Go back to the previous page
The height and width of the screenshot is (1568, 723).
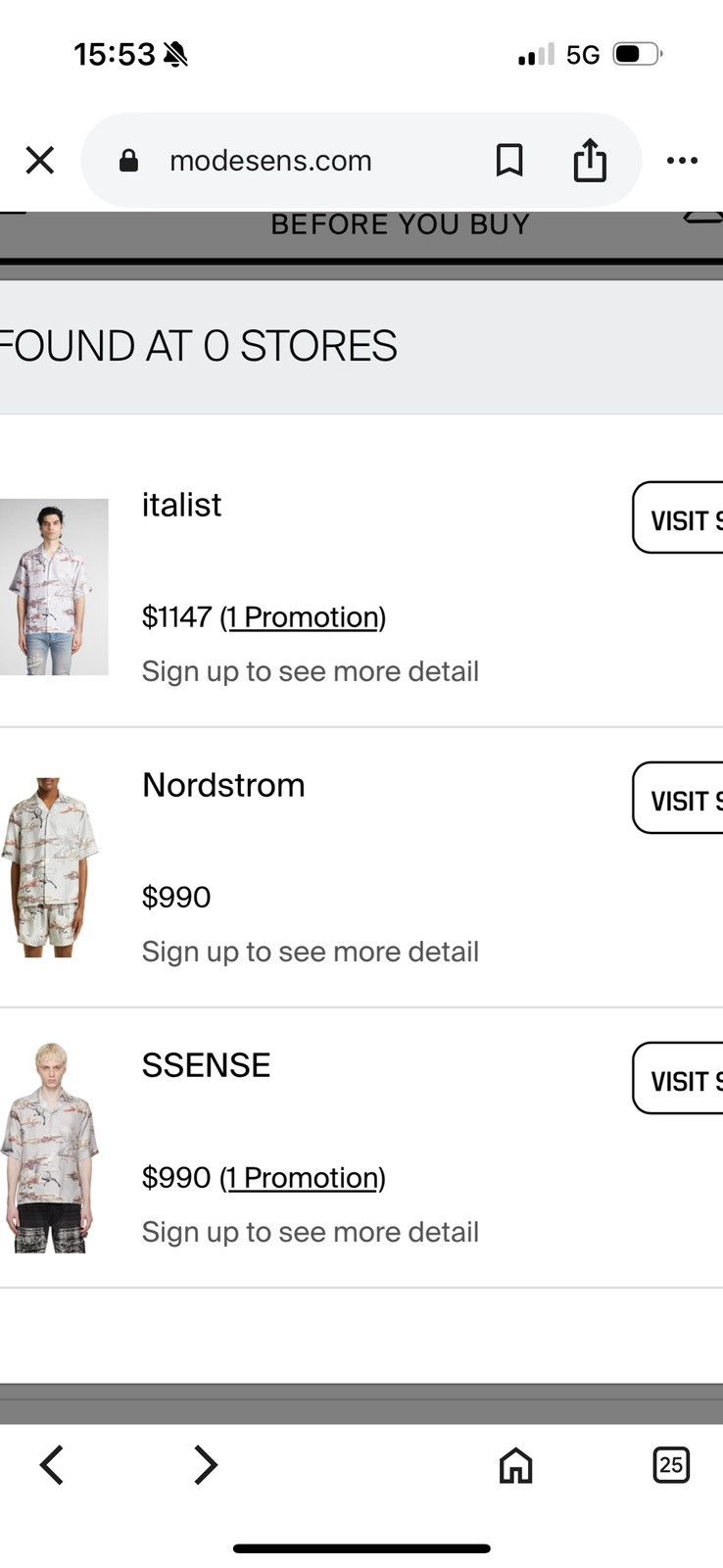click(52, 1465)
